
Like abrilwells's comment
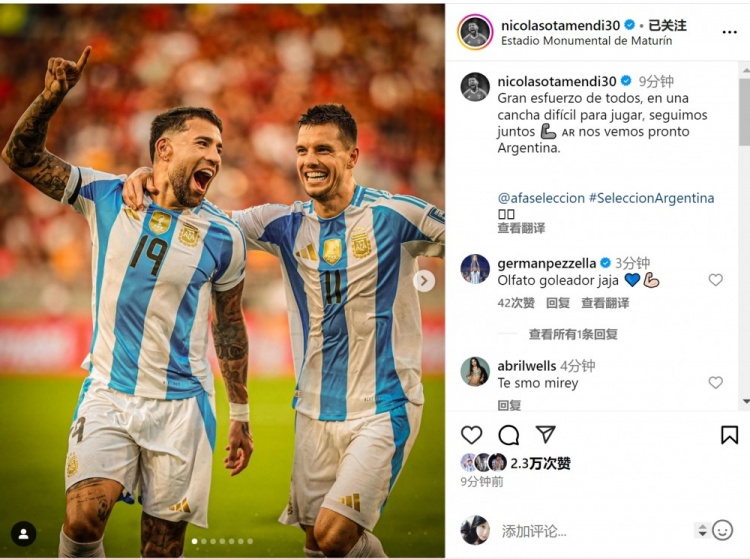pyautogui.click(x=715, y=382)
